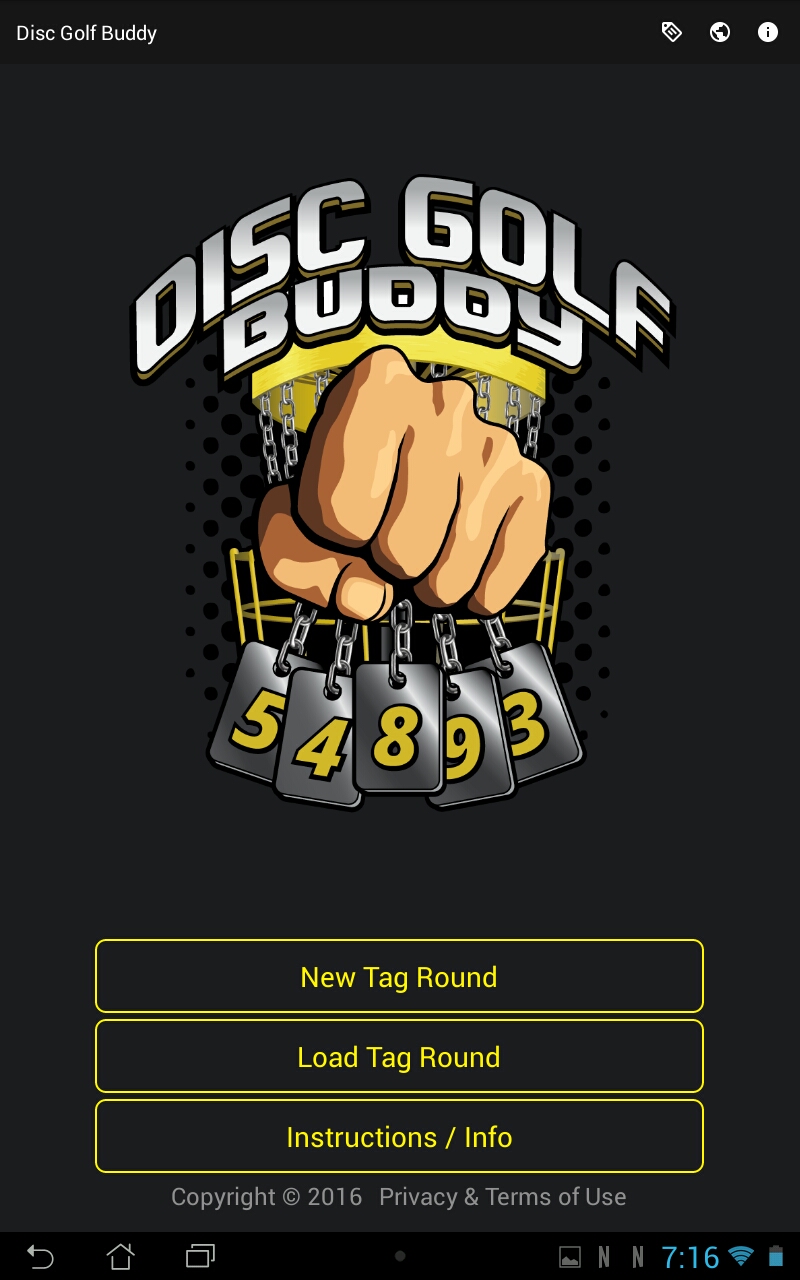
Task: Open the globe icon in app bar
Action: pyautogui.click(x=720, y=32)
